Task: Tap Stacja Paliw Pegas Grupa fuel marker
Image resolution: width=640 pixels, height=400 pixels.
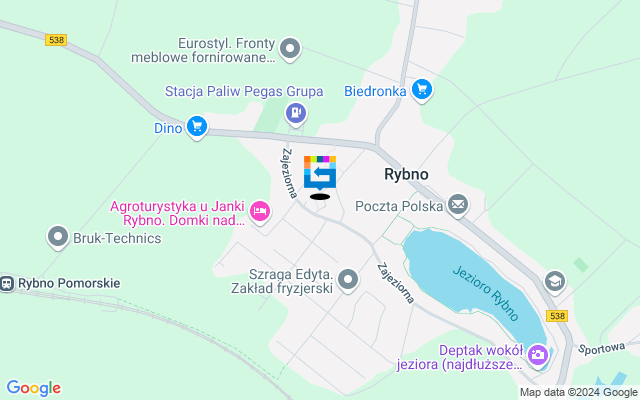Action: pyautogui.click(x=295, y=113)
